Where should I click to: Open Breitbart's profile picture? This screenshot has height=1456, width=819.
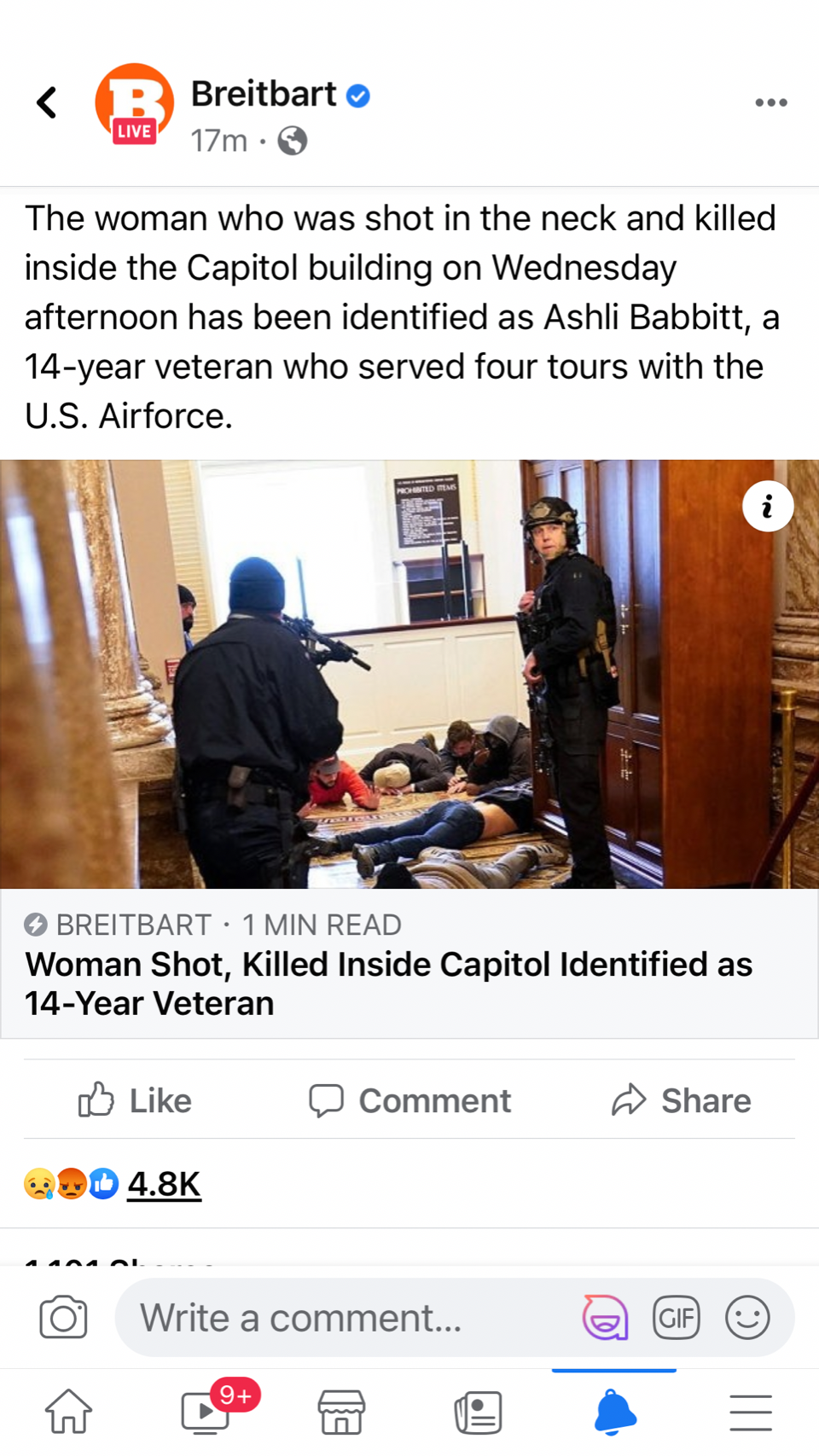click(x=134, y=103)
